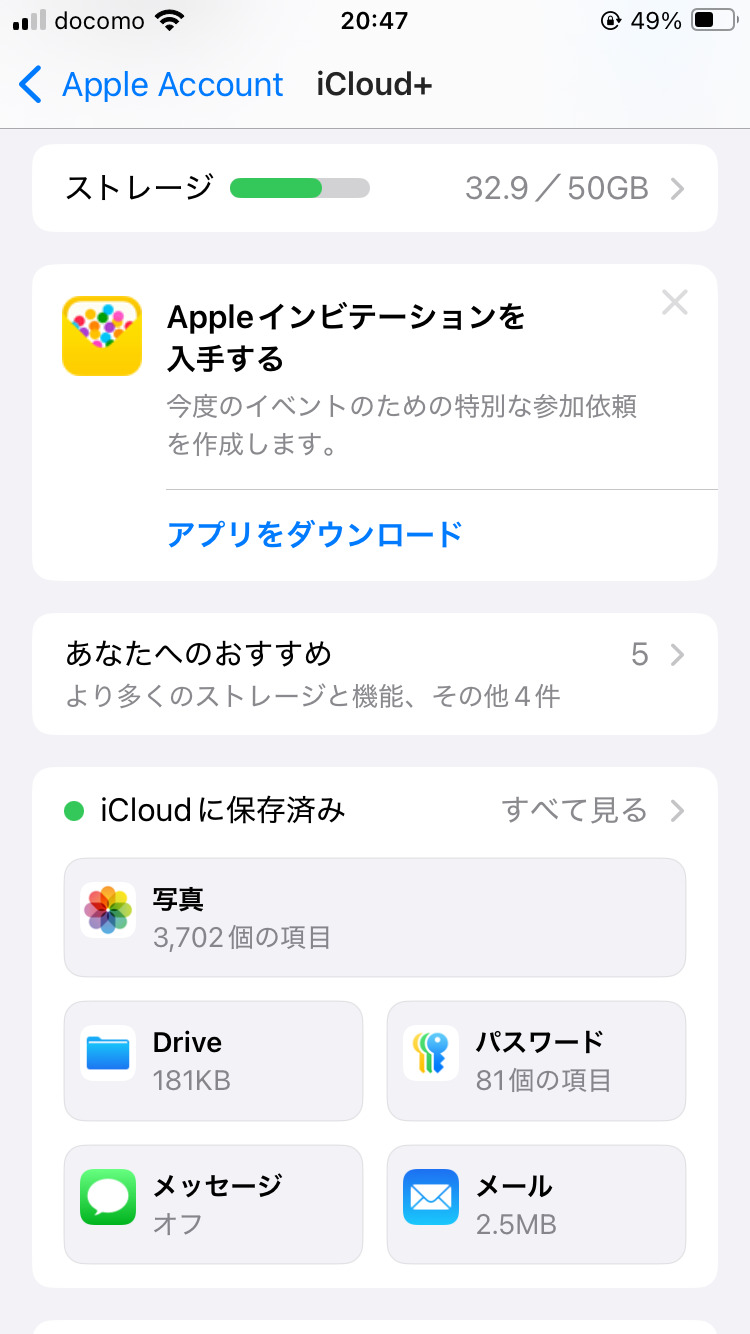The width and height of the screenshot is (750, 1334).
Task: Open the ストレージ storage row
Action: coord(374,188)
